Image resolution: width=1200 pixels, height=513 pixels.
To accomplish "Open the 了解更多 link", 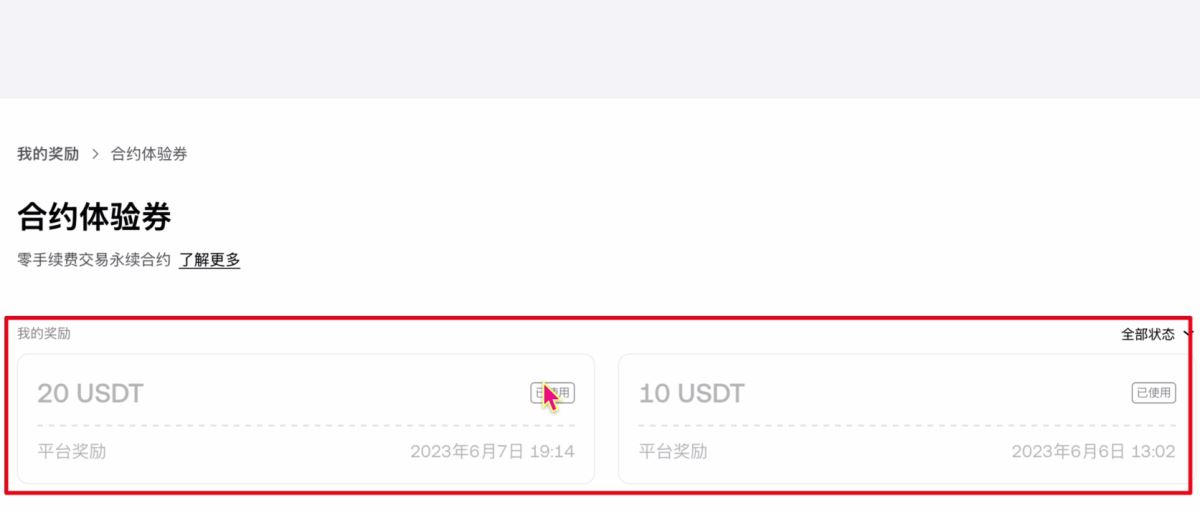I will pyautogui.click(x=209, y=260).
